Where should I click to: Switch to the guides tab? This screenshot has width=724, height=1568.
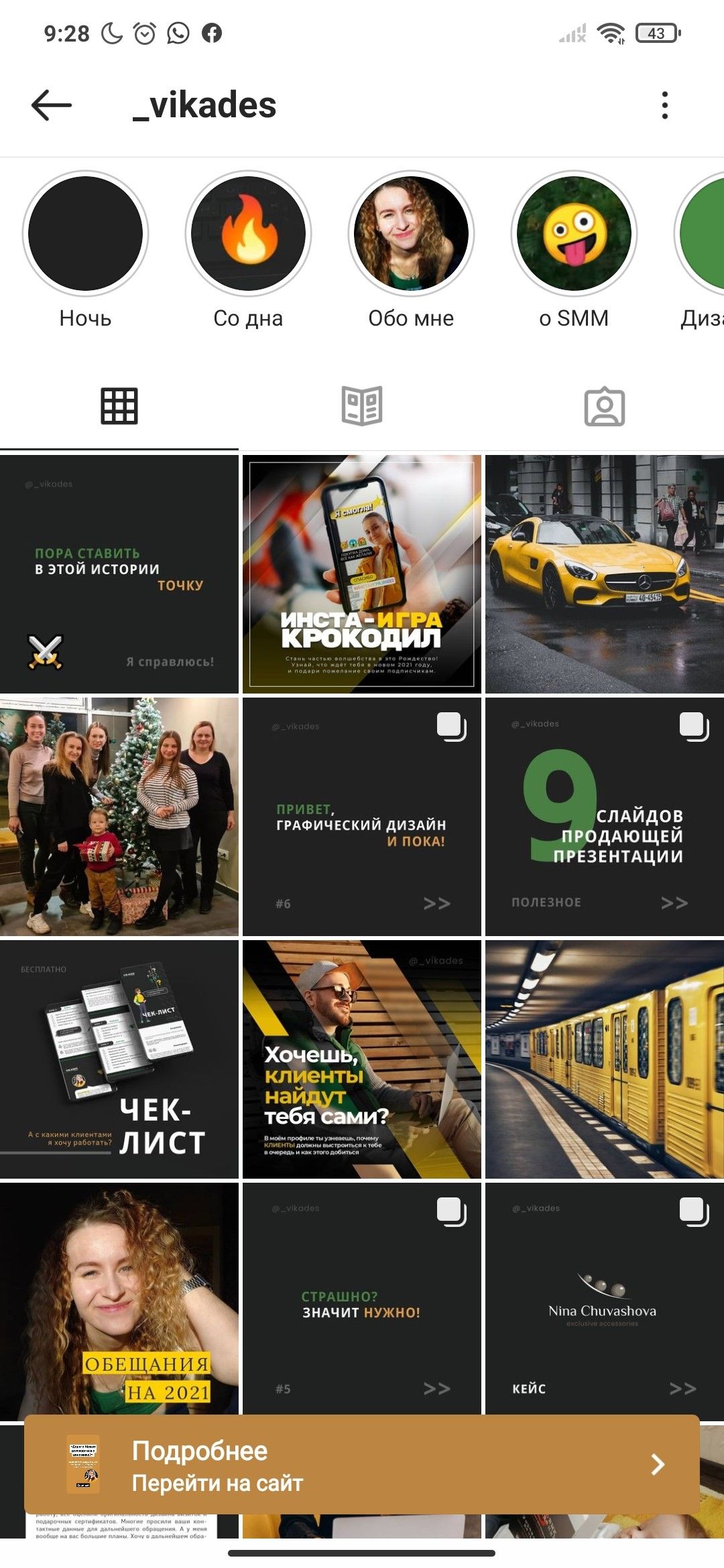pos(362,406)
